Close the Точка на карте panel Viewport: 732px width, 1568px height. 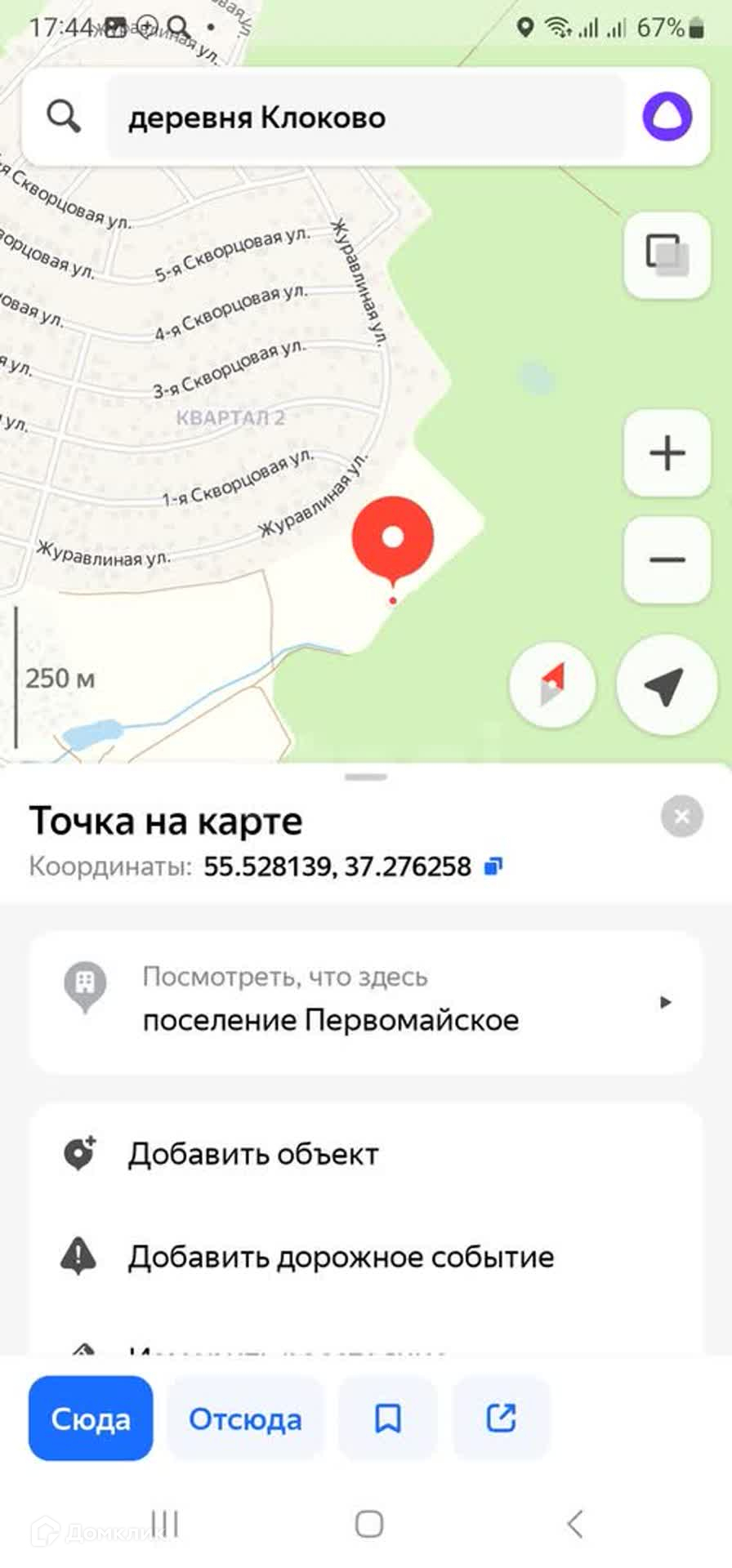tap(681, 816)
